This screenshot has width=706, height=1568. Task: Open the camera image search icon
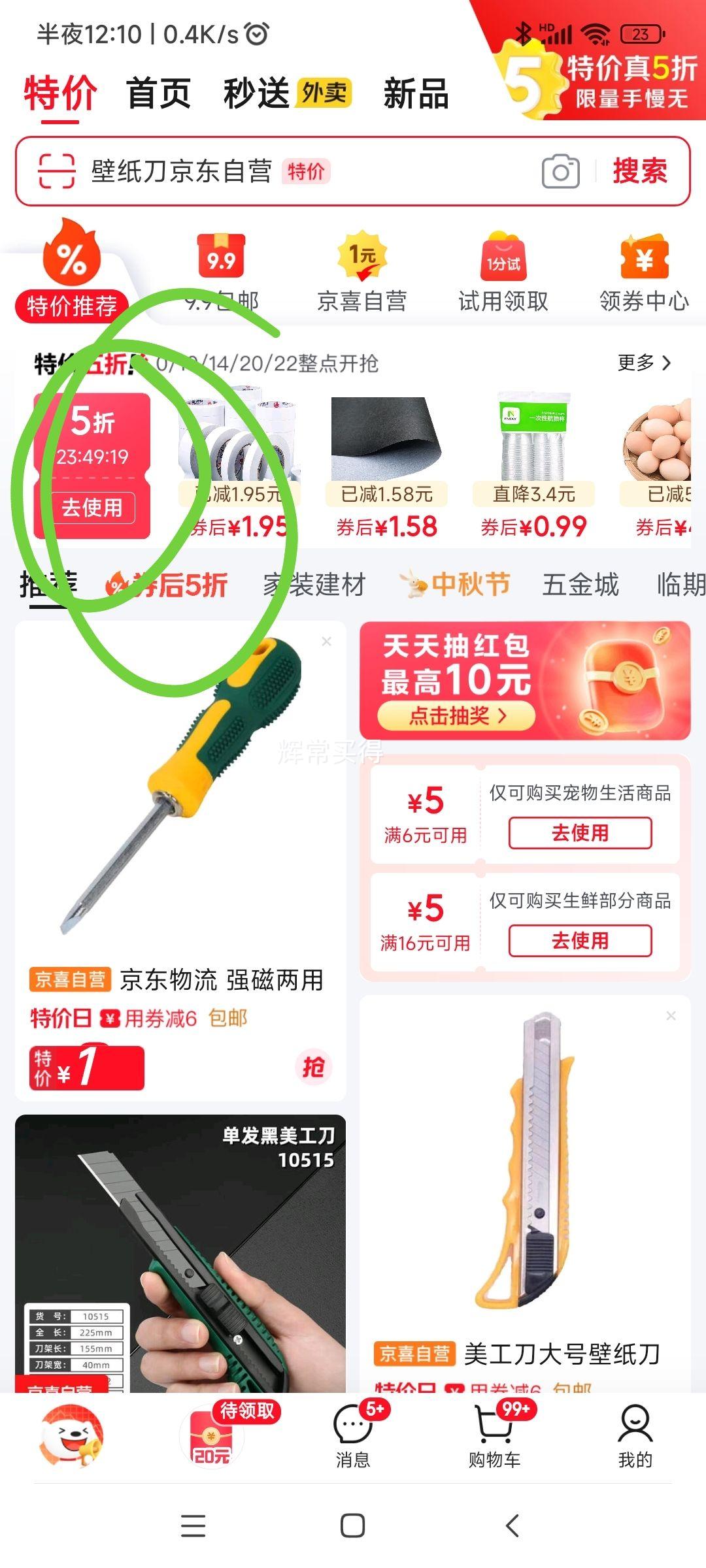[x=560, y=172]
